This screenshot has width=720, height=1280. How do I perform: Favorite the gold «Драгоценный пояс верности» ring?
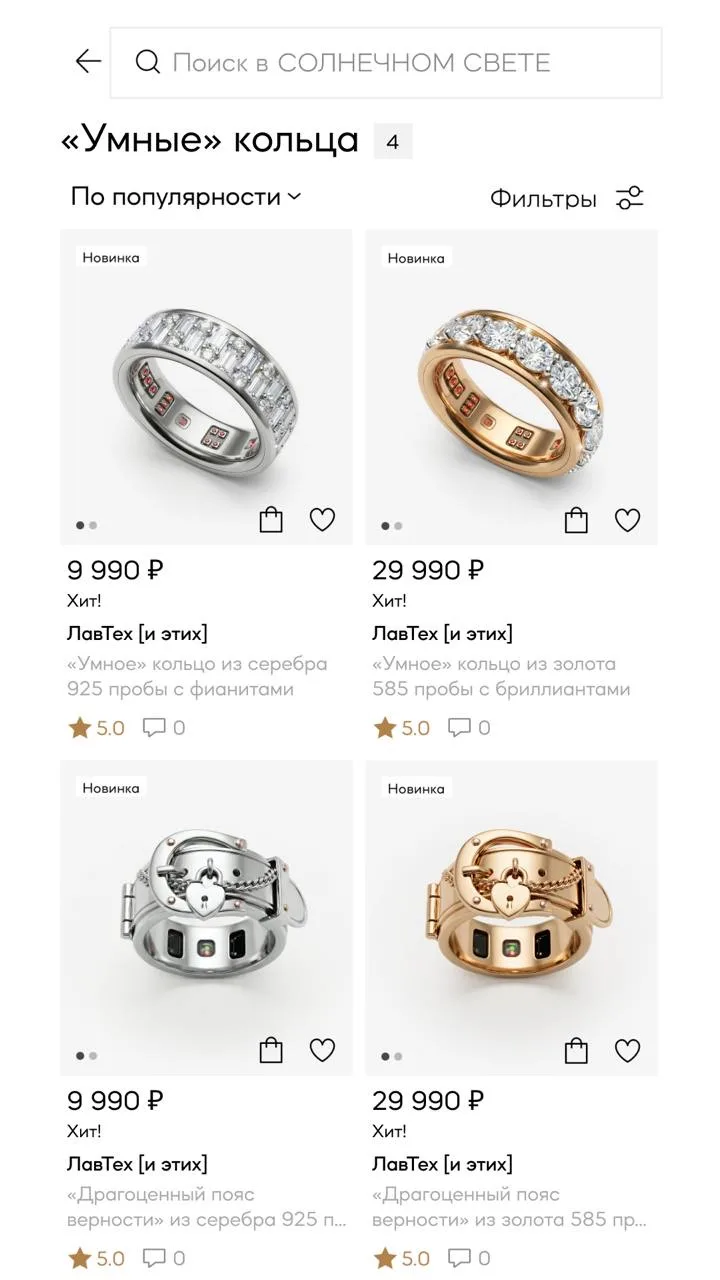click(x=627, y=1051)
